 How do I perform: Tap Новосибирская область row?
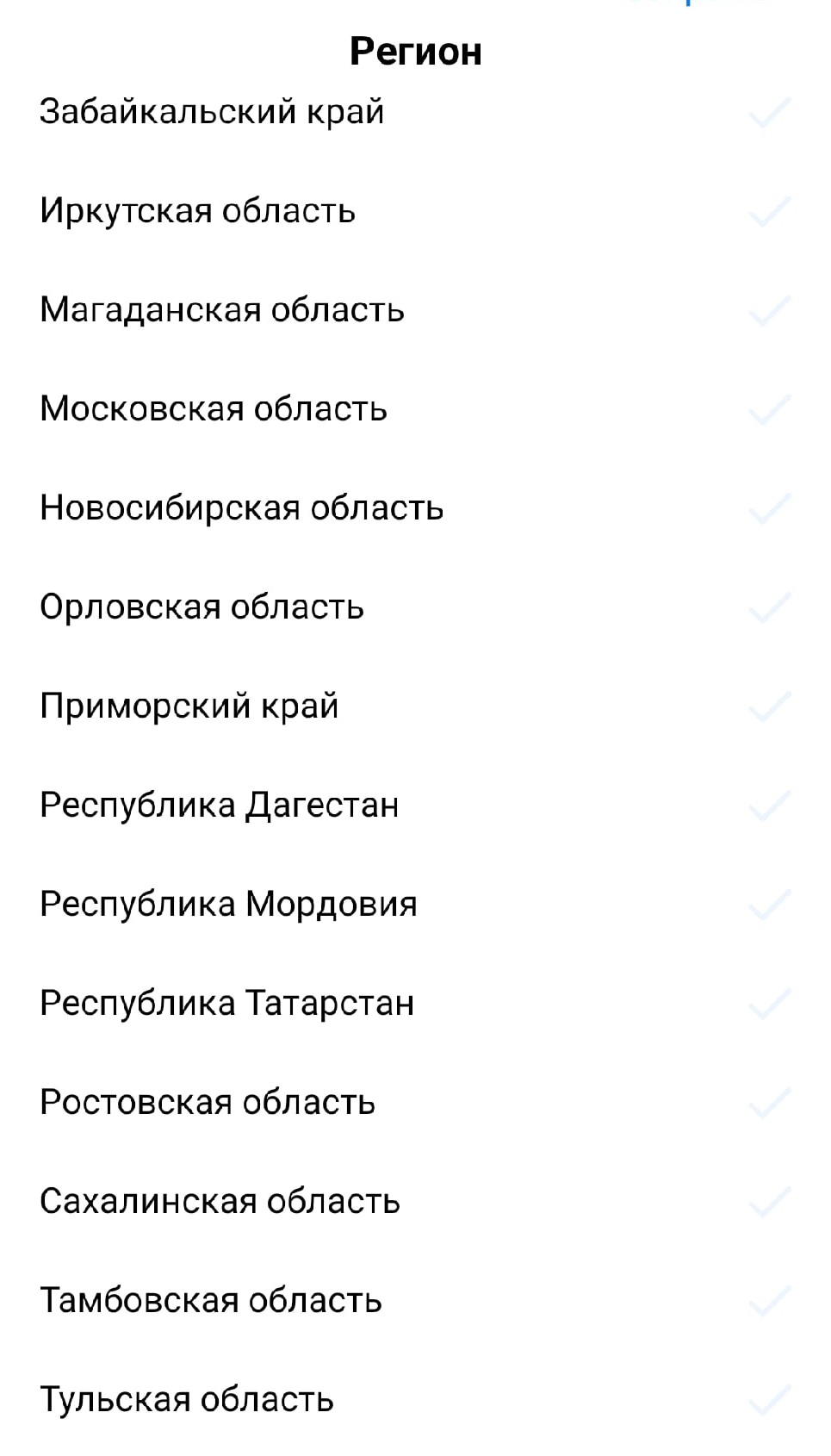[241, 508]
